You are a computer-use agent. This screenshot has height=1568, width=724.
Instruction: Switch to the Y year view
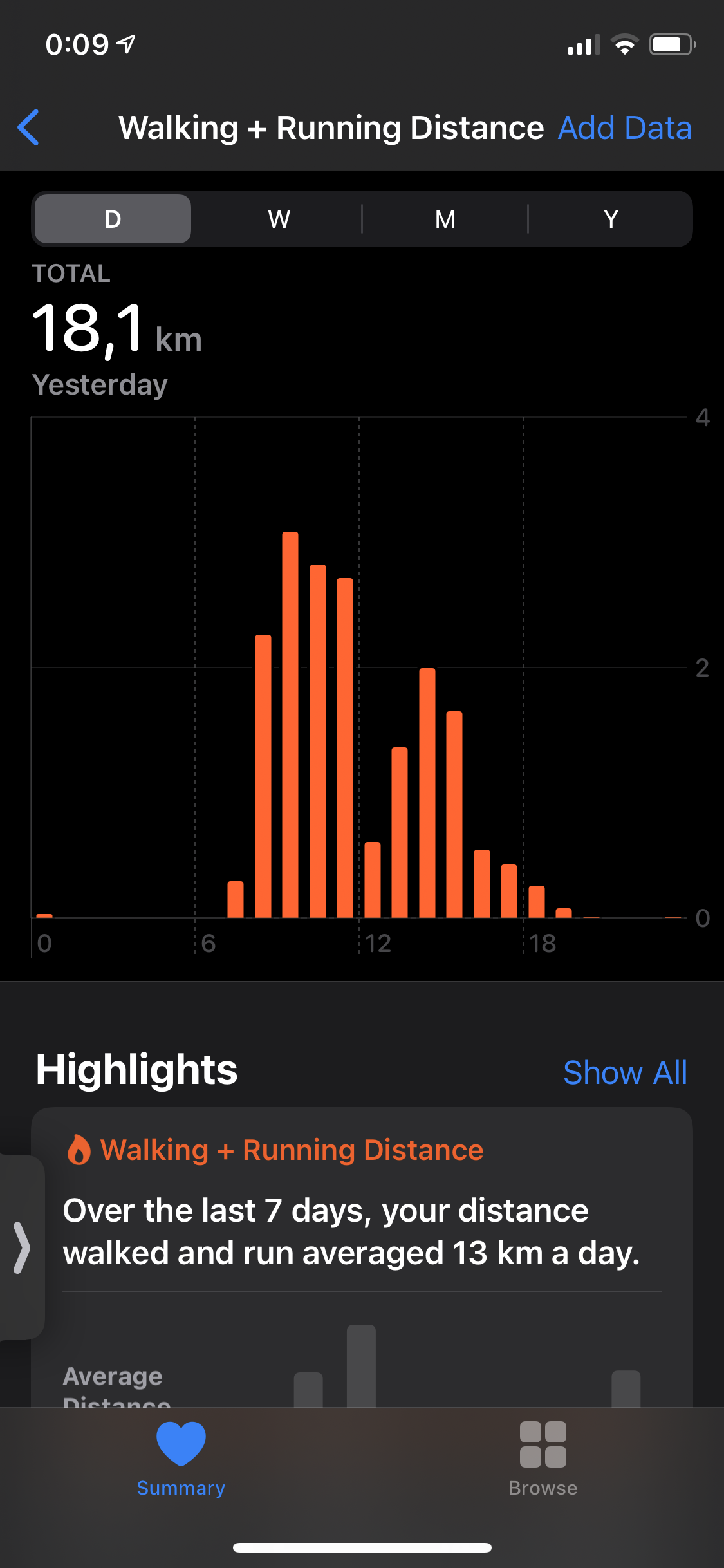[x=611, y=219]
